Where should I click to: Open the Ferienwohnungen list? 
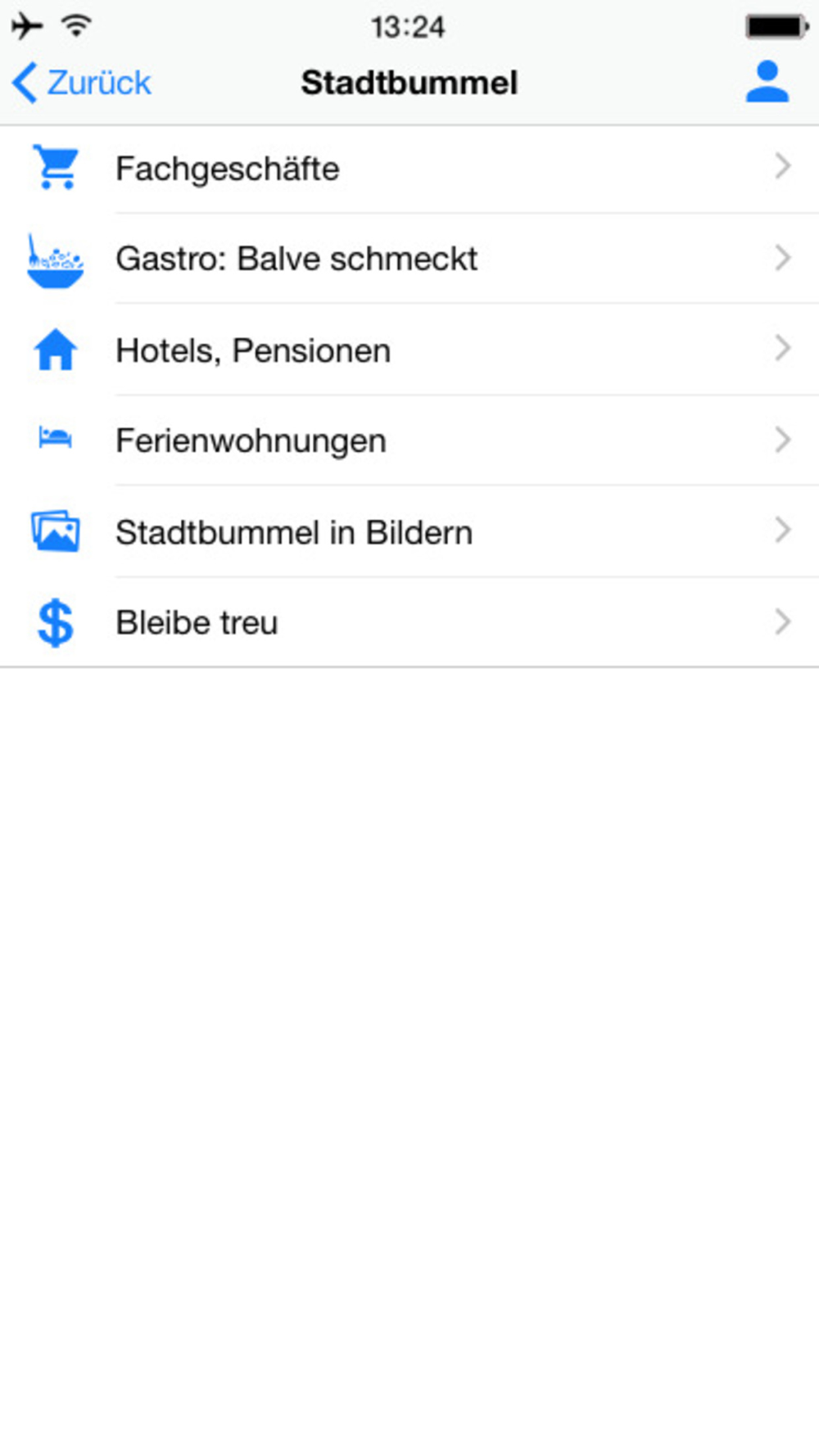pyautogui.click(x=409, y=441)
